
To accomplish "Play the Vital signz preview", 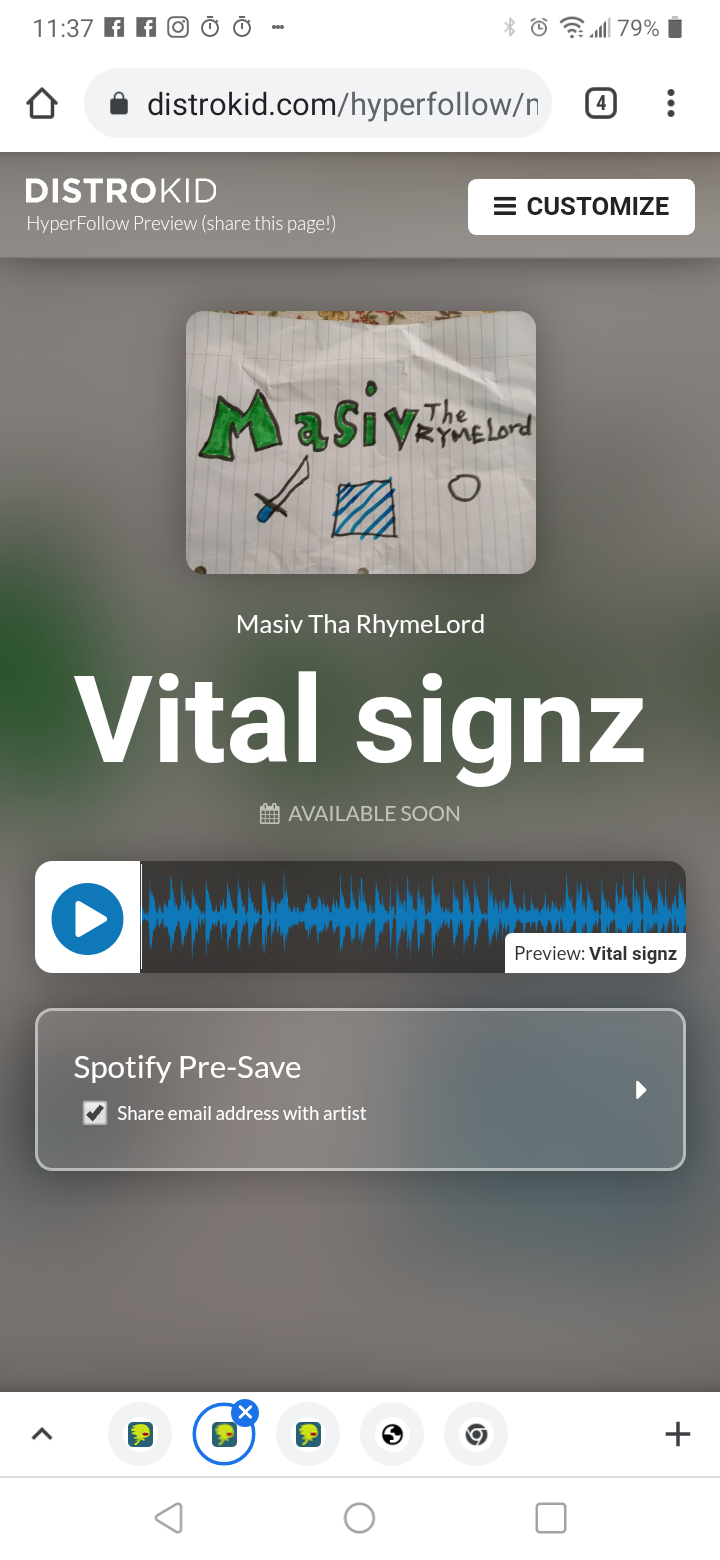I will [x=88, y=918].
